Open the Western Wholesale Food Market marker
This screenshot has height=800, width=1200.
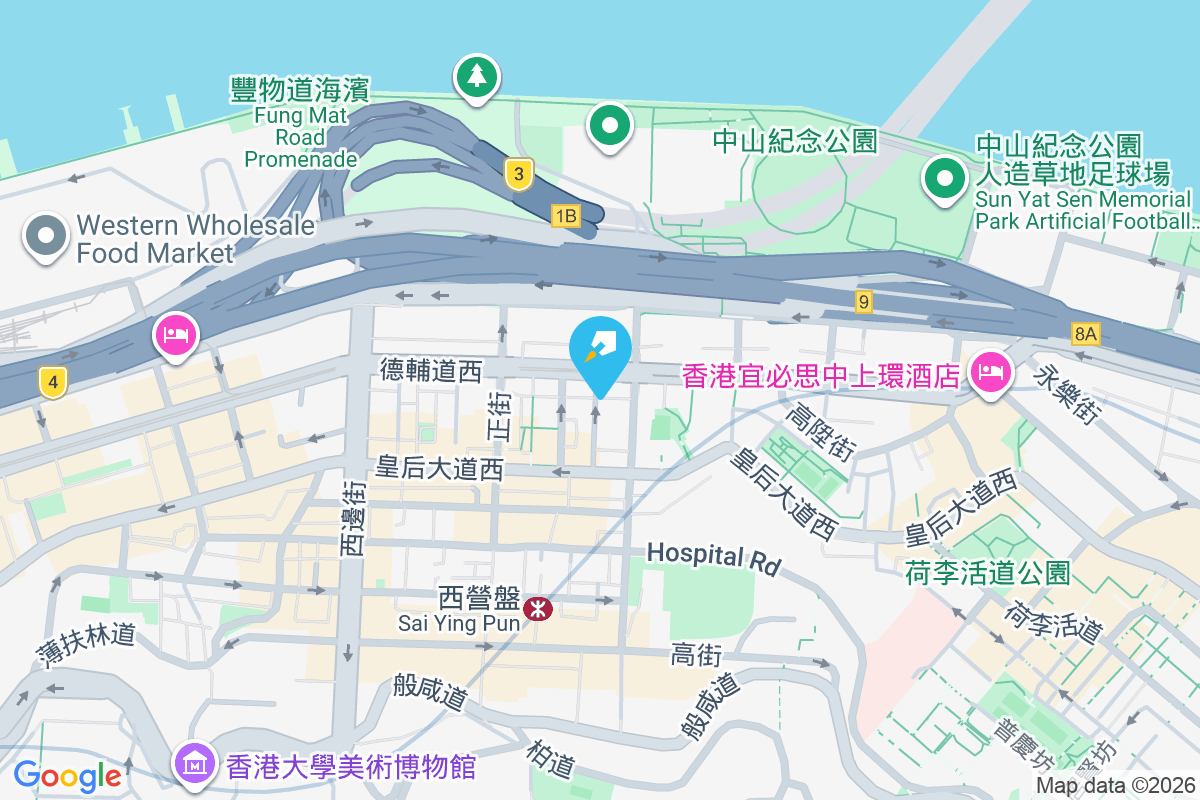(x=46, y=236)
